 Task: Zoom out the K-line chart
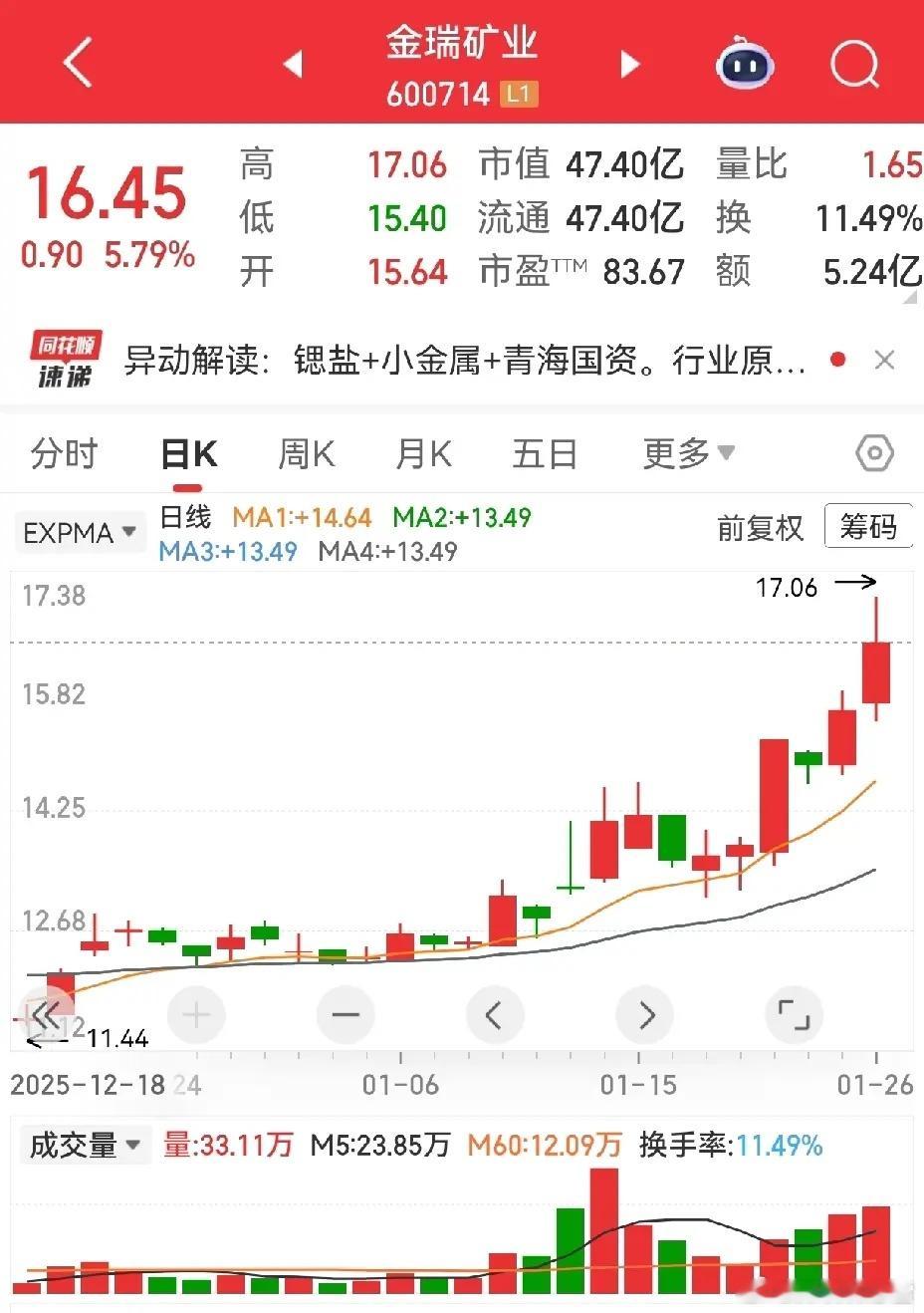(x=346, y=1015)
